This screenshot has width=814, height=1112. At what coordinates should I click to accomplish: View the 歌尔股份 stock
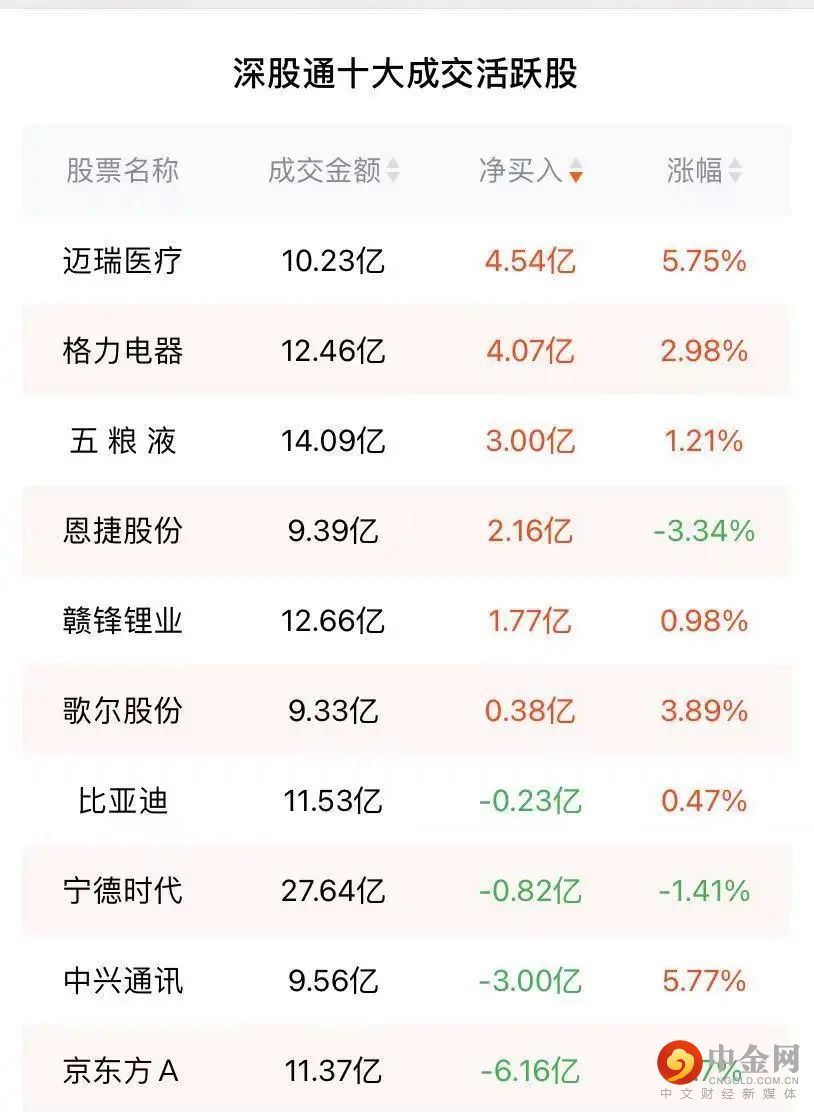(x=122, y=711)
